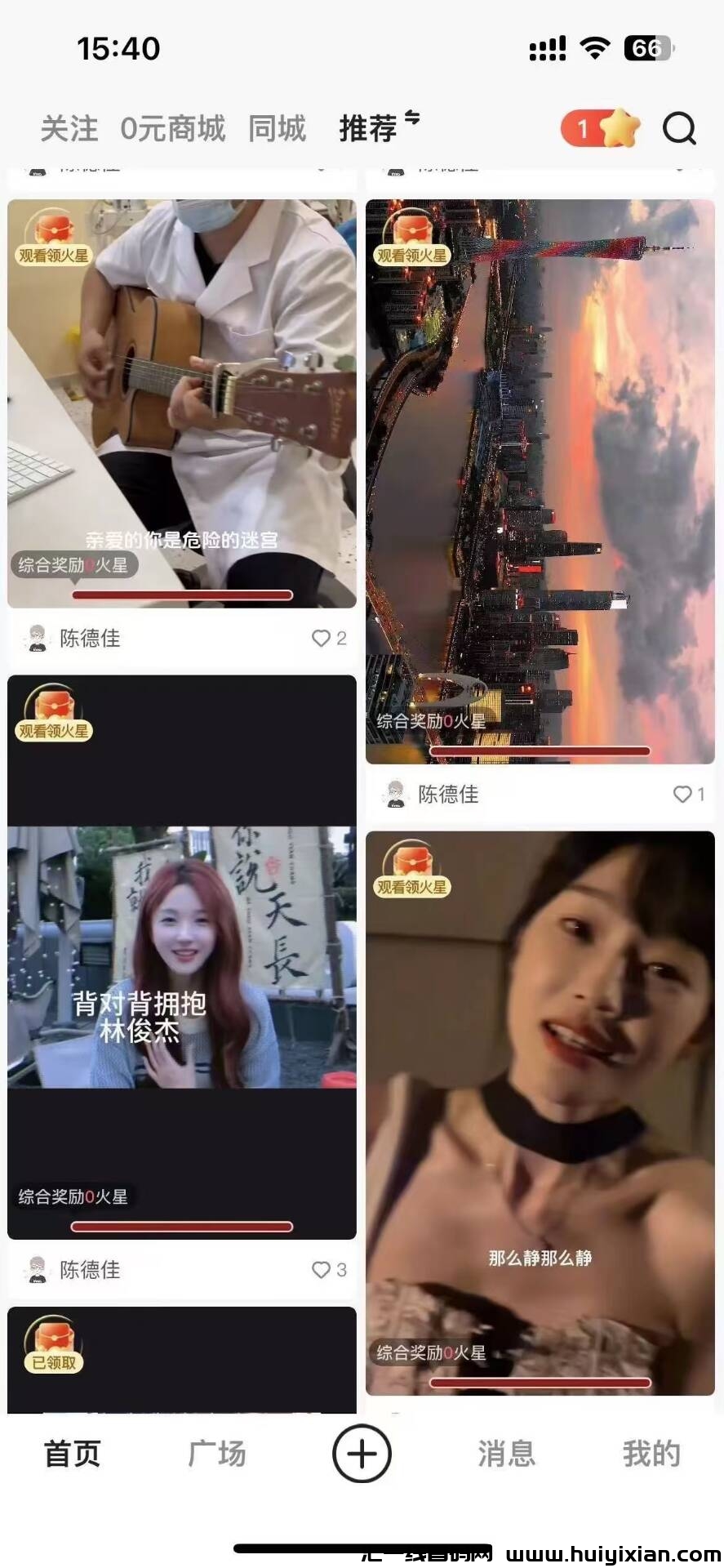Go to the 广场 tab

[x=217, y=1454]
